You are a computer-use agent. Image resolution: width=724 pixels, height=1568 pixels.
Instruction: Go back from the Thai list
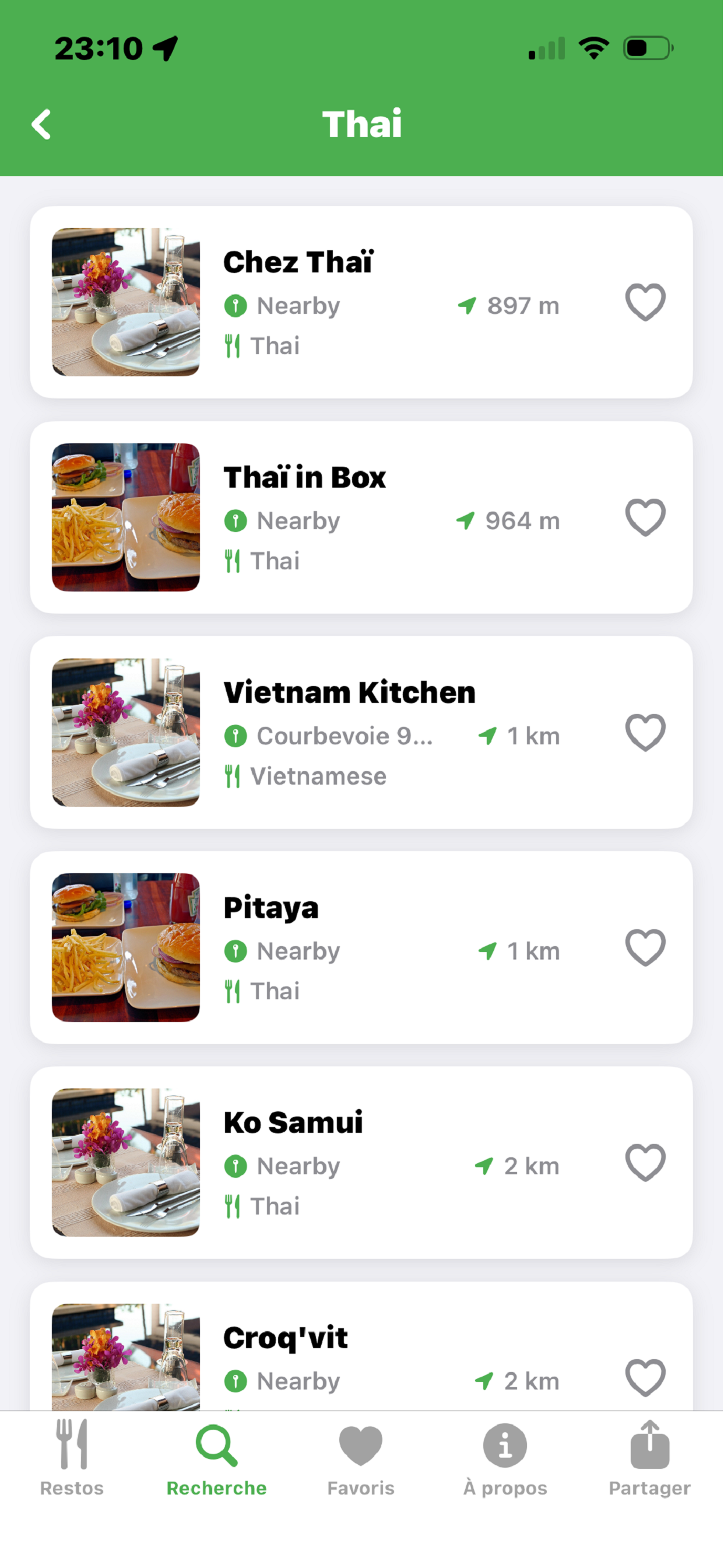(41, 125)
